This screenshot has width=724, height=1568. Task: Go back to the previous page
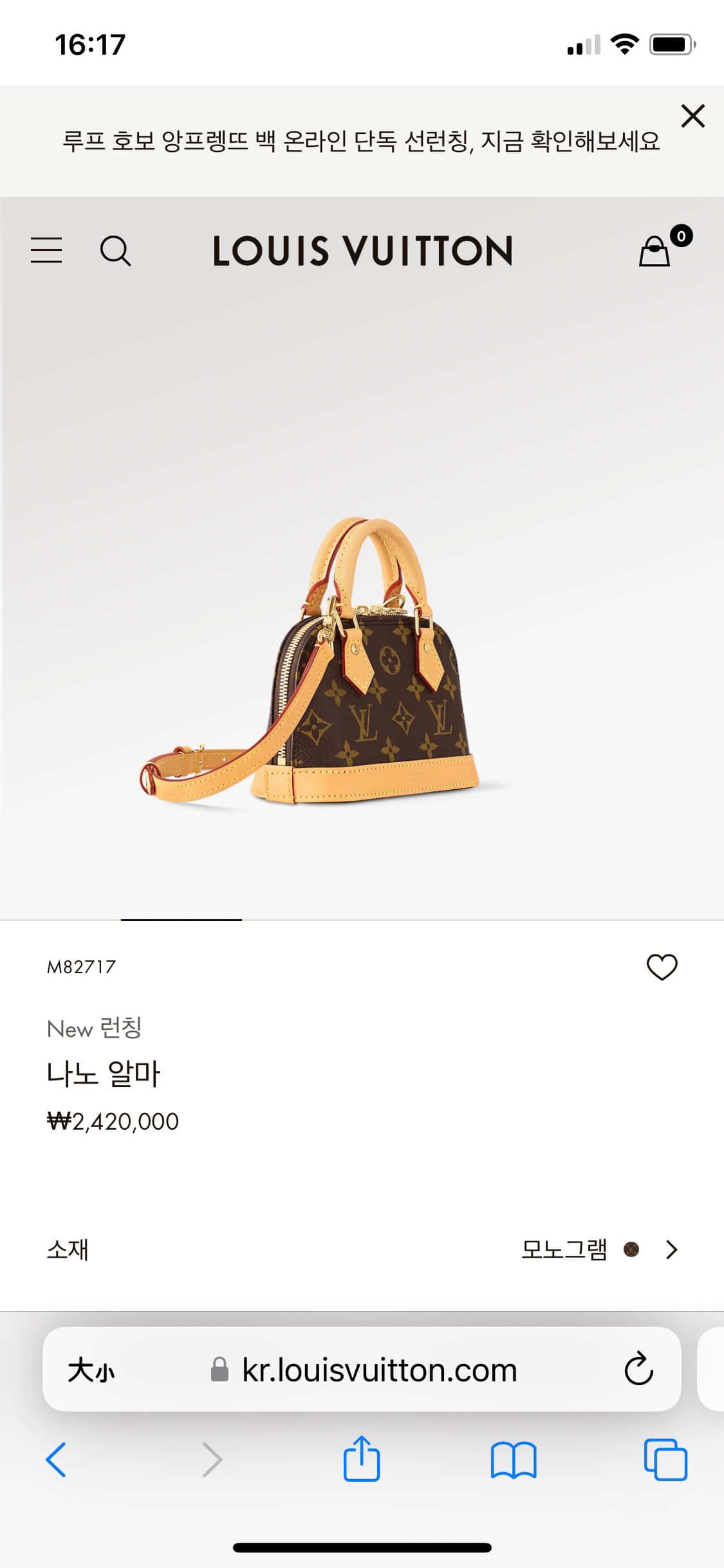[x=56, y=1459]
